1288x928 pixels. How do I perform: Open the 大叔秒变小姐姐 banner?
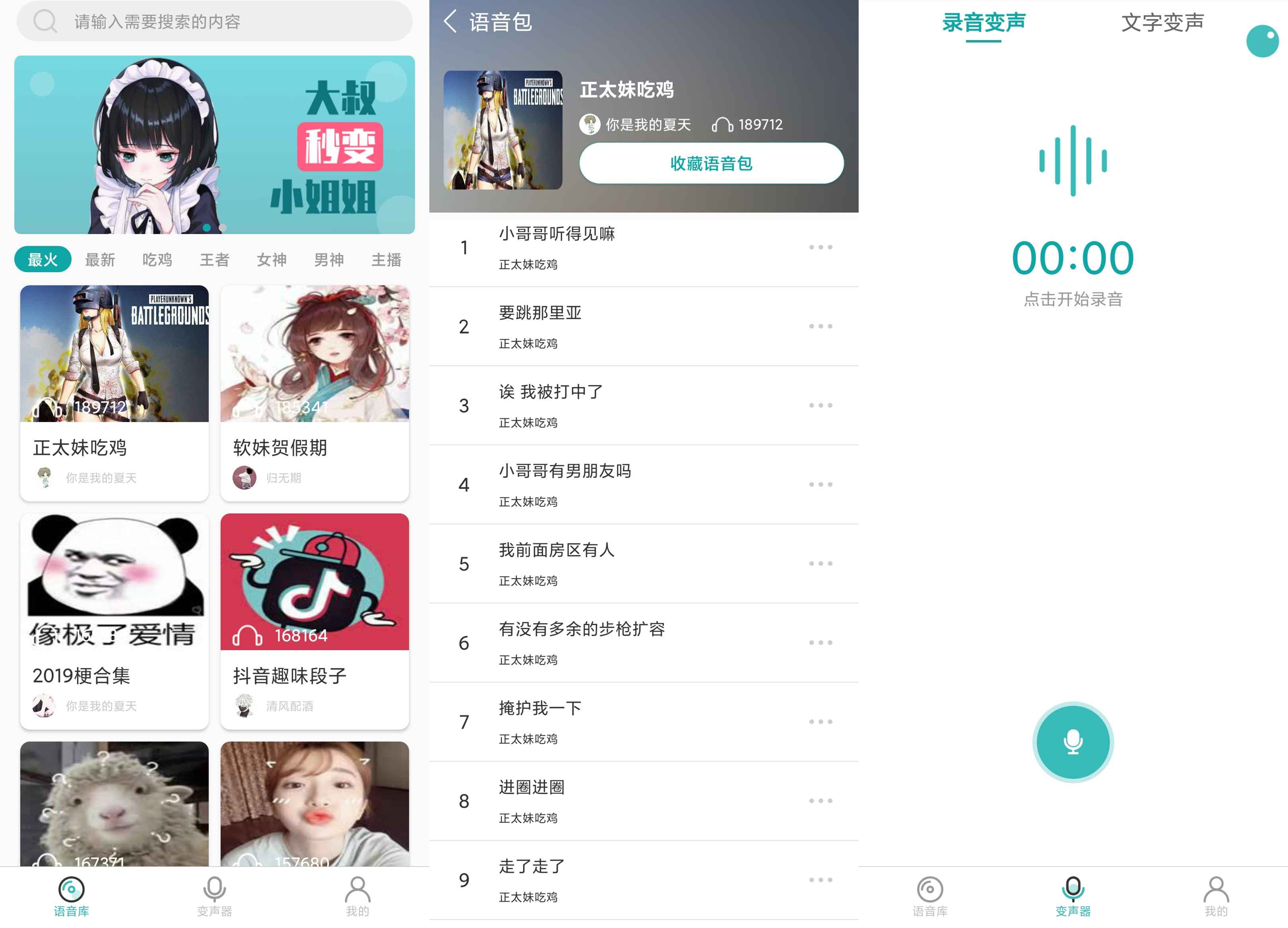215,144
